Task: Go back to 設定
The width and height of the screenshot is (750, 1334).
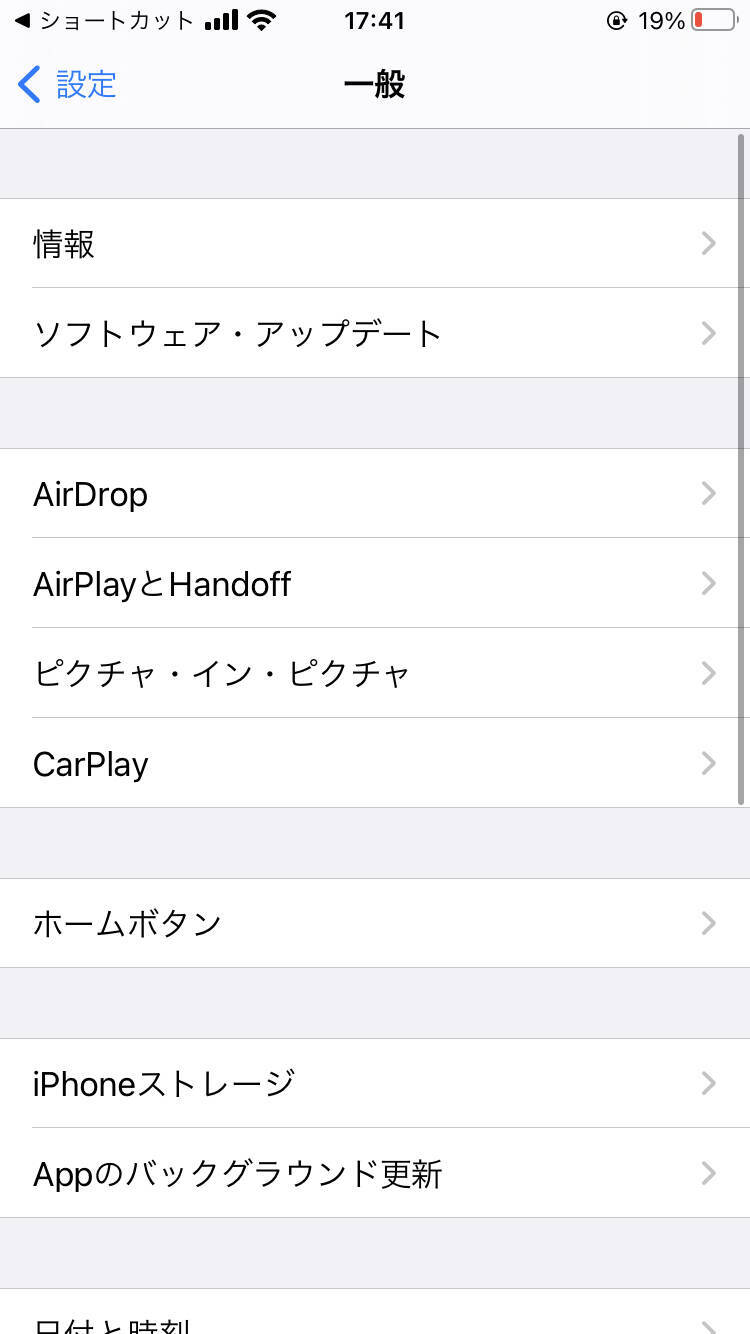Action: click(68, 85)
